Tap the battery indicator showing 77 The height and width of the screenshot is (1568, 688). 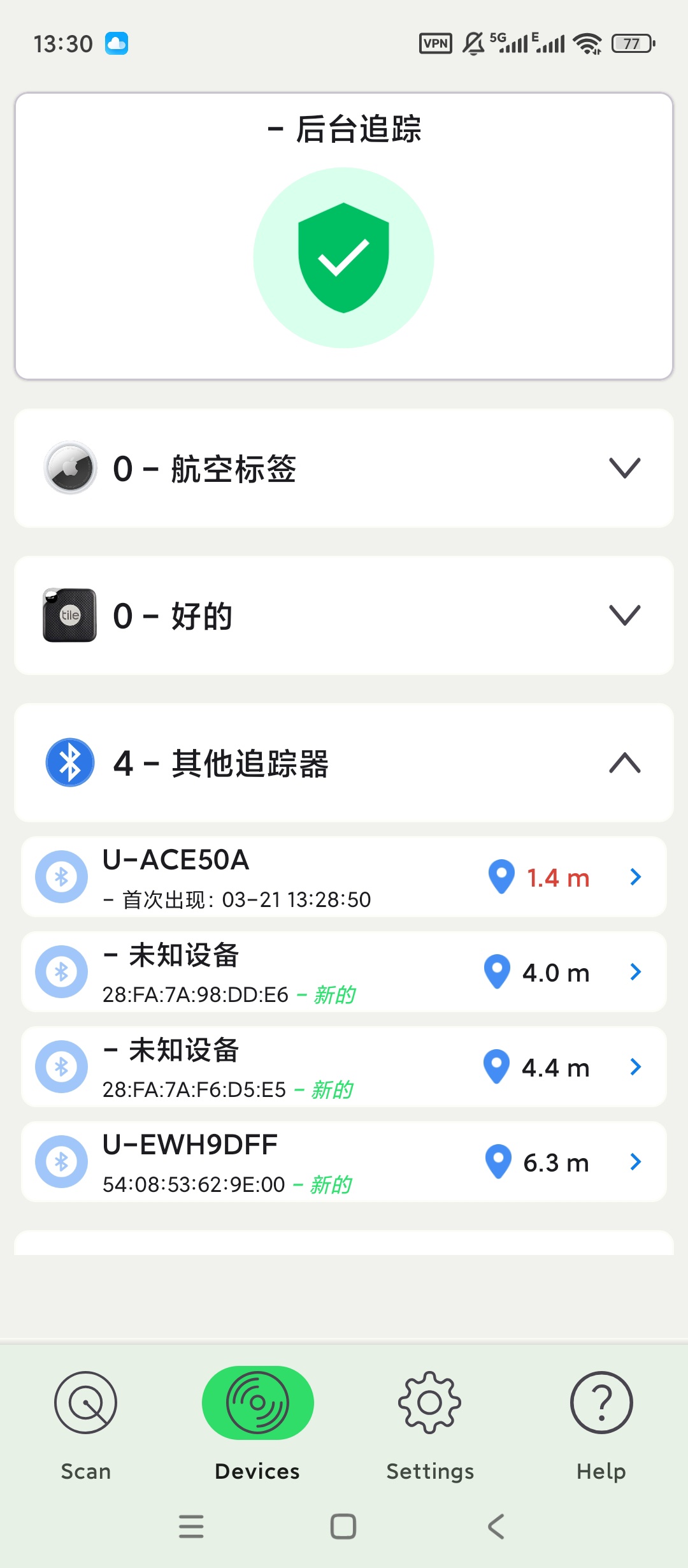(631, 43)
